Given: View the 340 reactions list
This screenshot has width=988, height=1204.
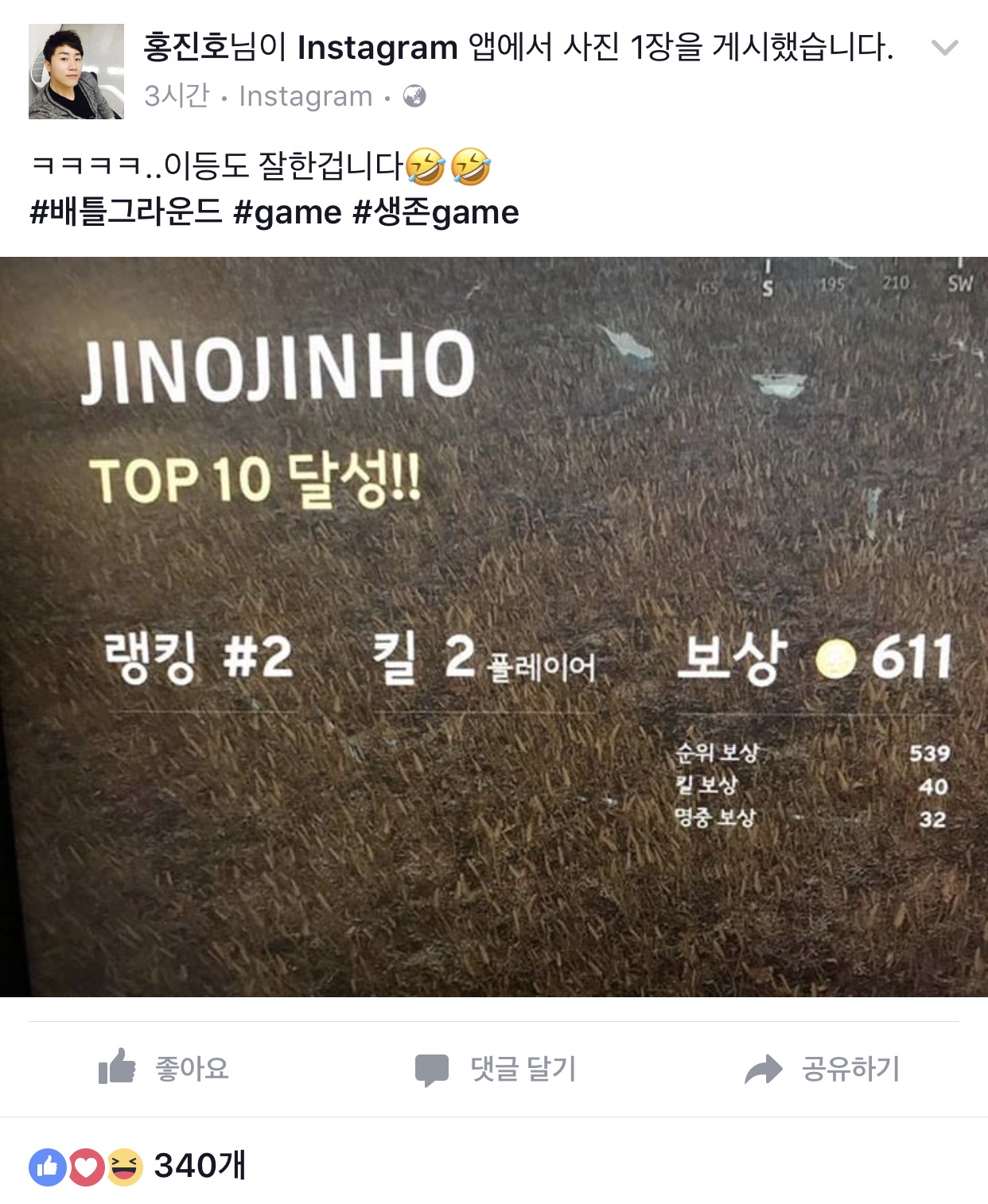Looking at the screenshot, I should pos(137,1166).
